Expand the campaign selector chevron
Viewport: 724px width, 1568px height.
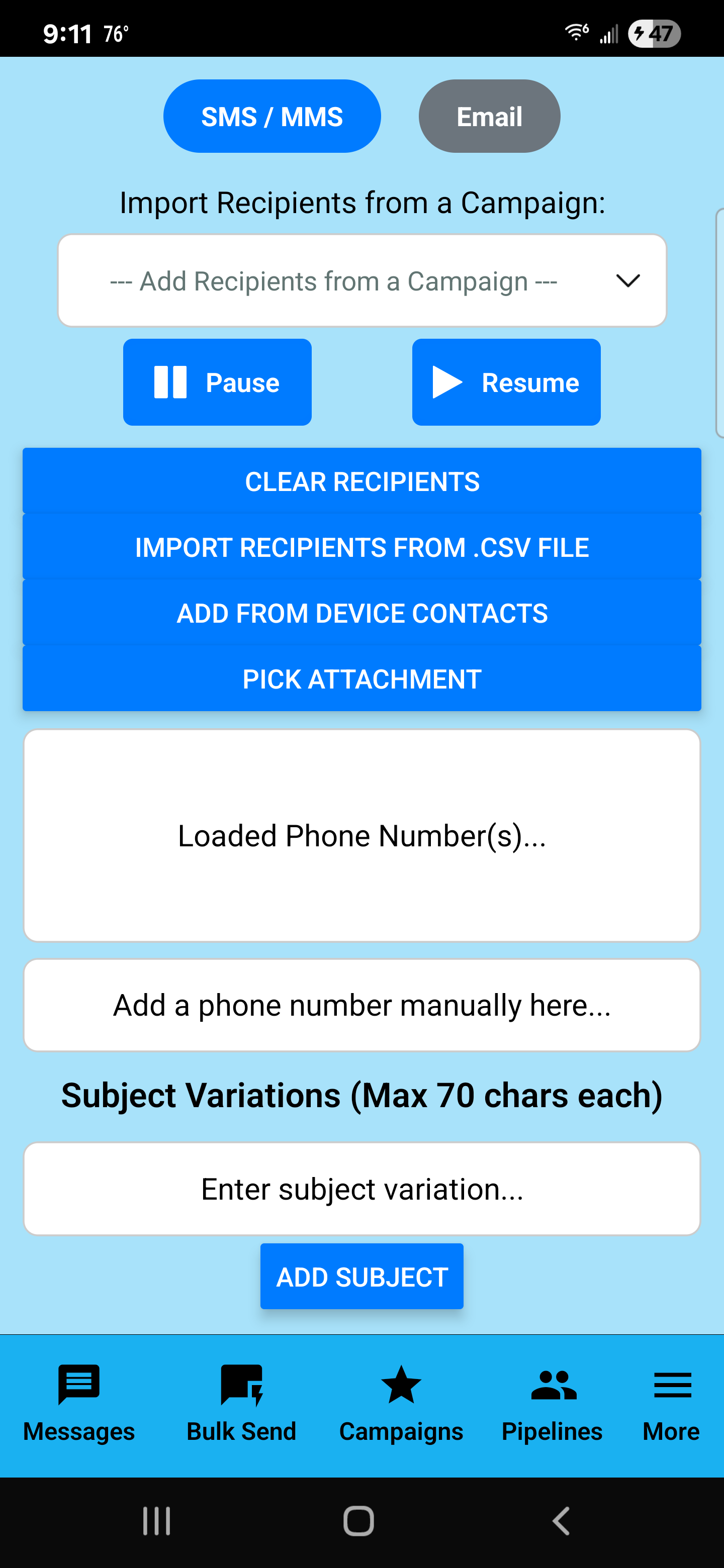pyautogui.click(x=629, y=280)
